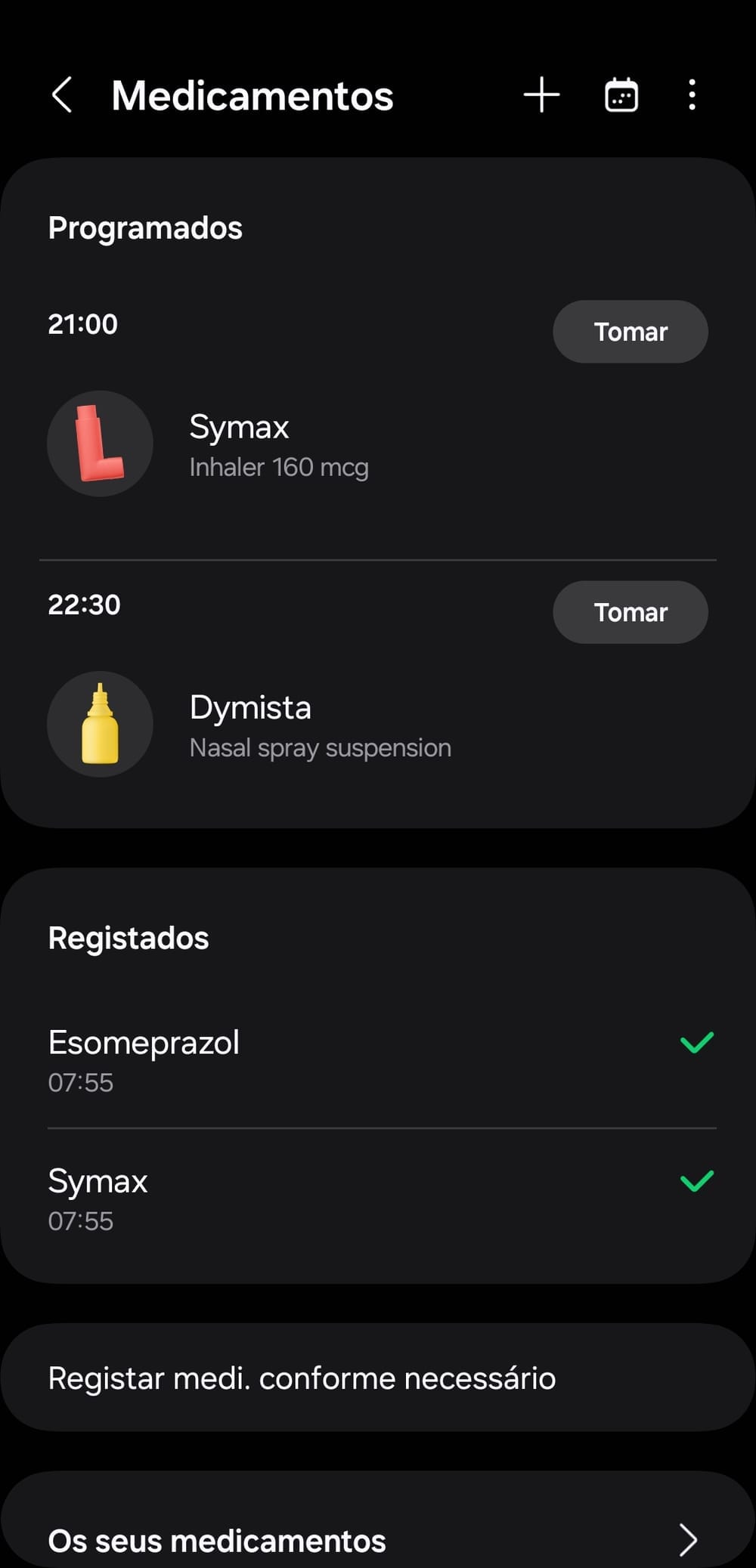Add a new medication with plus icon
Image resolution: width=756 pixels, height=1568 pixels.
point(541,95)
